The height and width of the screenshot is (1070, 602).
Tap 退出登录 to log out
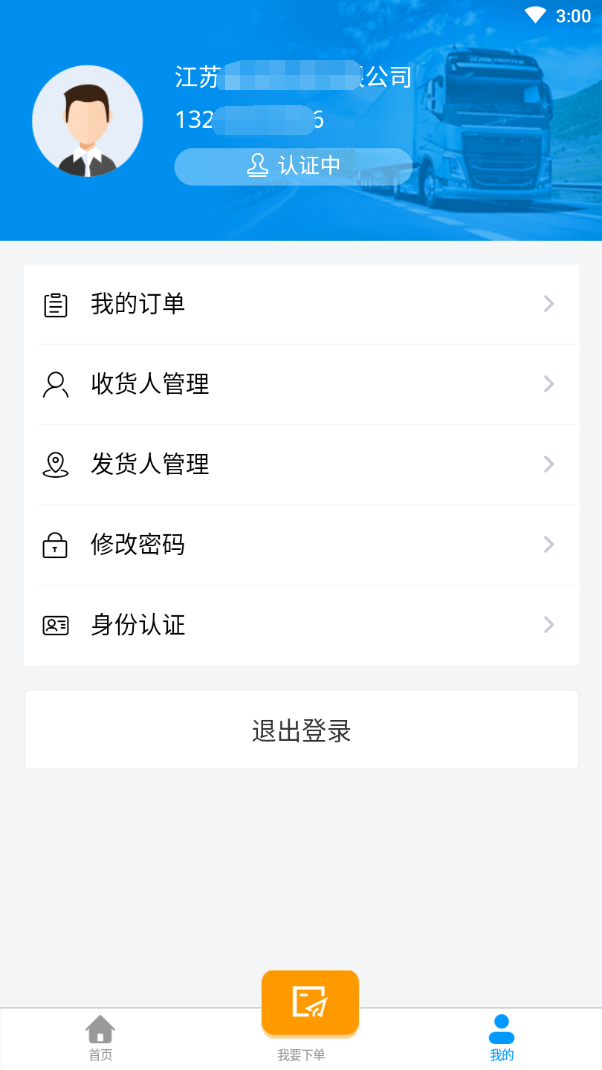coord(301,731)
